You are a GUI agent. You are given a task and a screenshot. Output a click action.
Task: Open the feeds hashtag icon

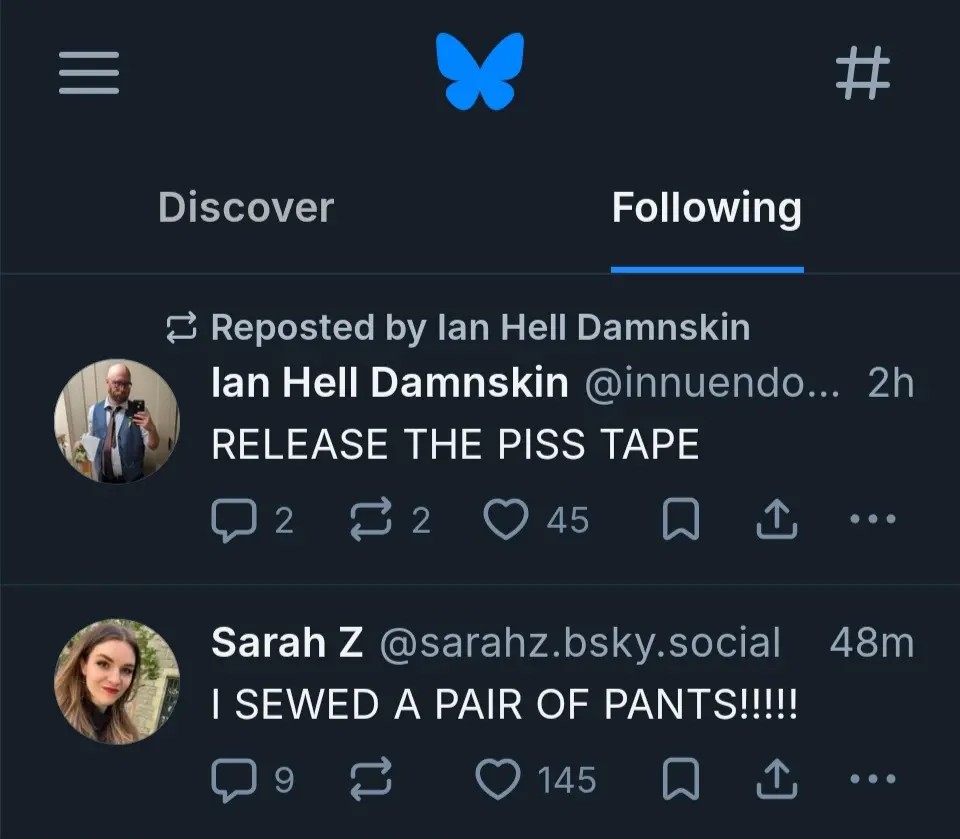(x=862, y=72)
